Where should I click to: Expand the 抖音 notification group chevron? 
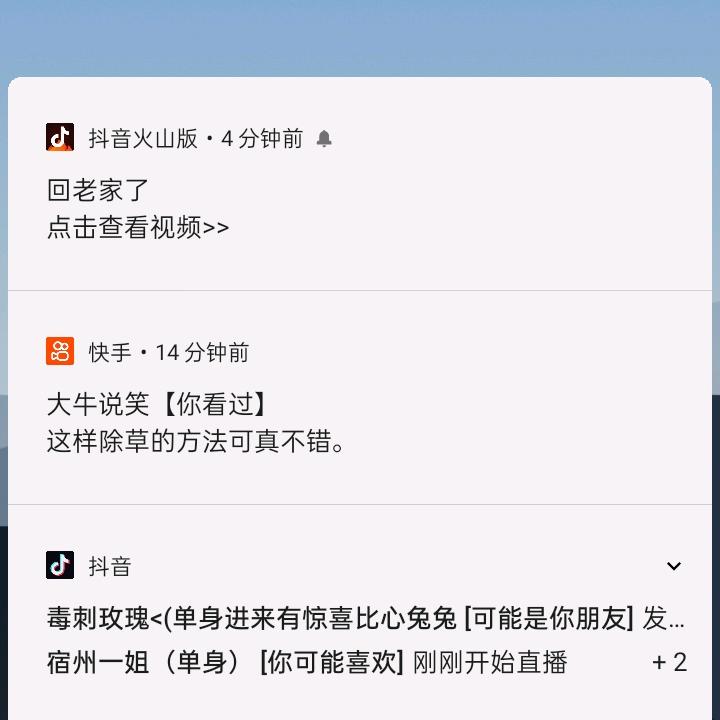click(674, 566)
